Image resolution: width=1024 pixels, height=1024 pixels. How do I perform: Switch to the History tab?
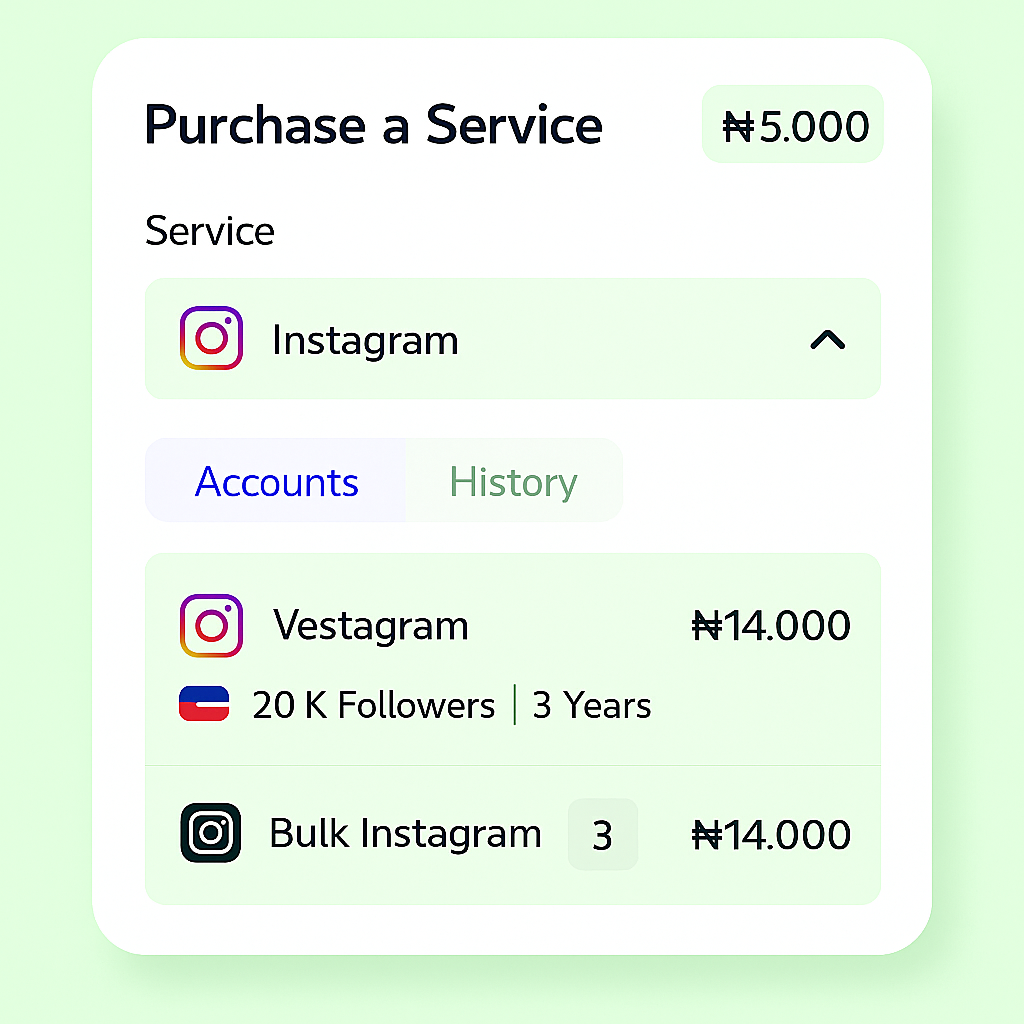click(x=513, y=482)
